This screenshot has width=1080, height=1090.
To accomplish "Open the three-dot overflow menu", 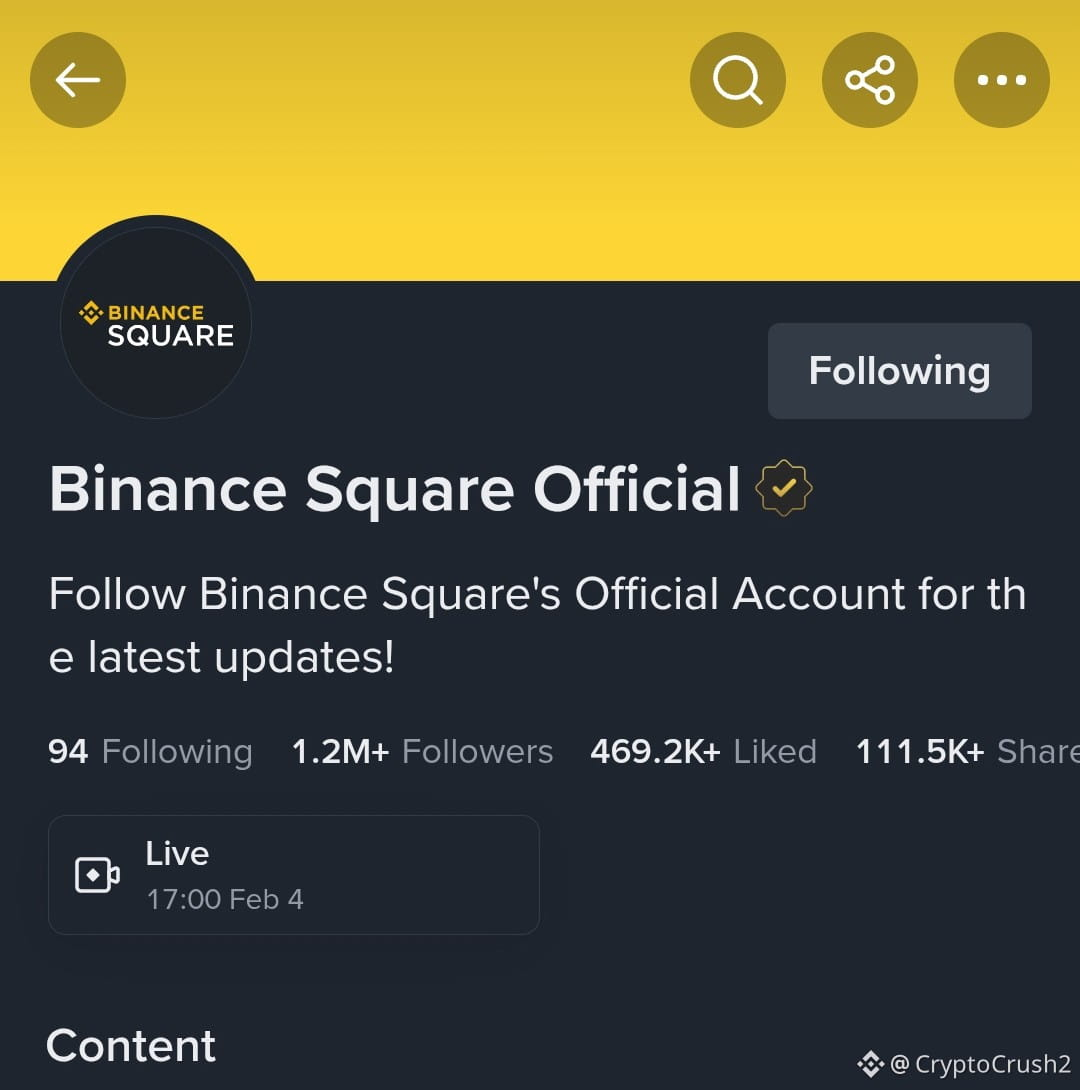I will point(1001,80).
